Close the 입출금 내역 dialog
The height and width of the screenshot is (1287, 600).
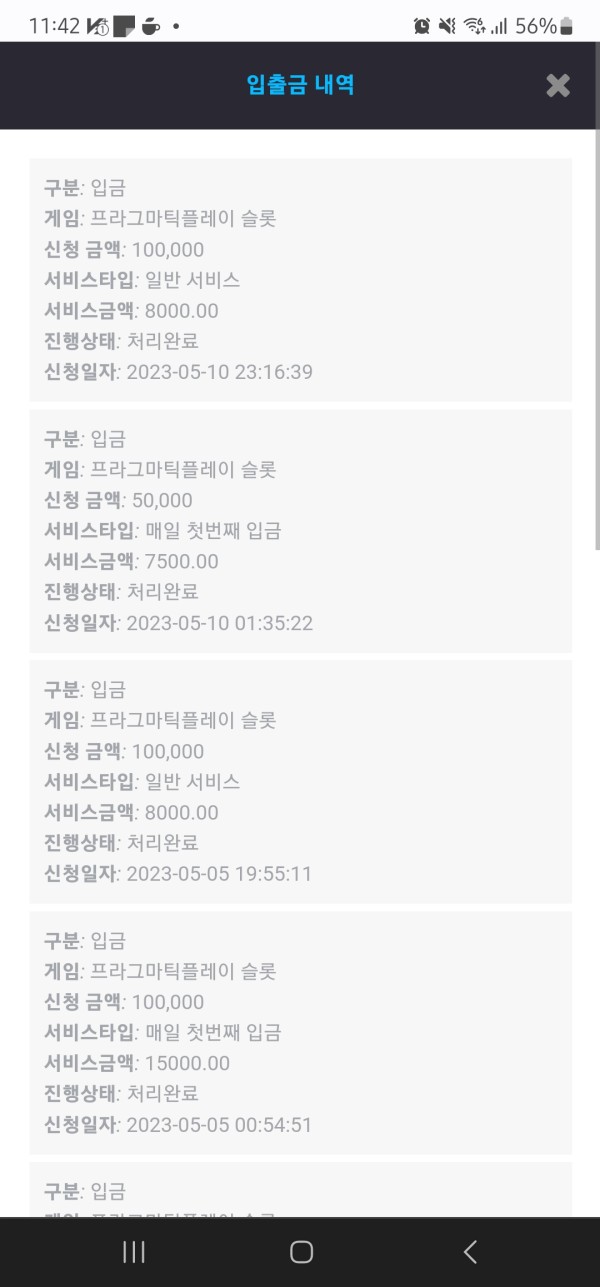pos(558,85)
